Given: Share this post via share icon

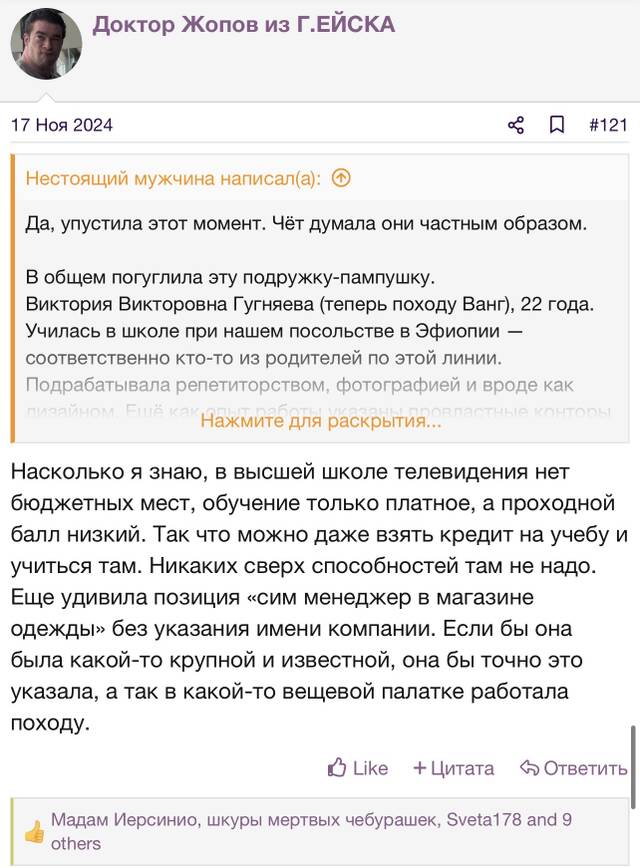Looking at the screenshot, I should (515, 125).
